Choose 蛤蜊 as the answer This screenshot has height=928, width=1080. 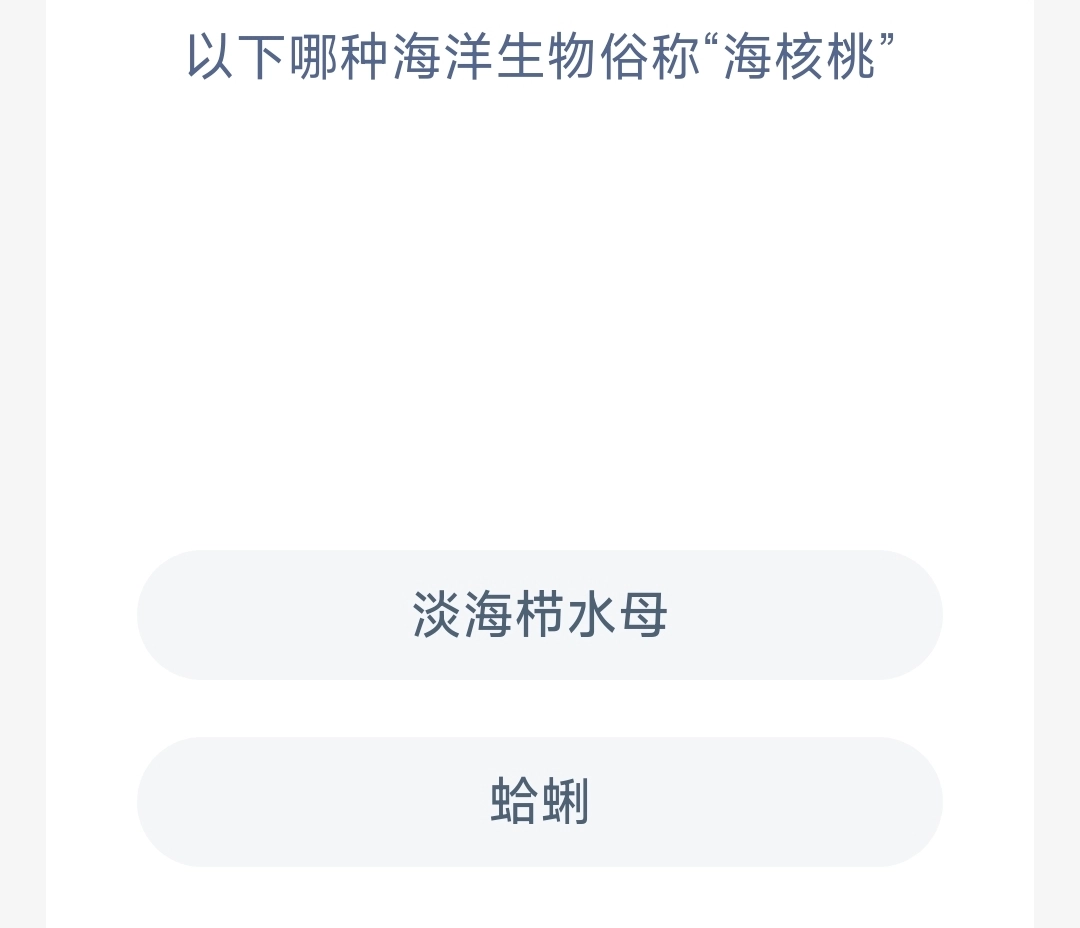[540, 801]
